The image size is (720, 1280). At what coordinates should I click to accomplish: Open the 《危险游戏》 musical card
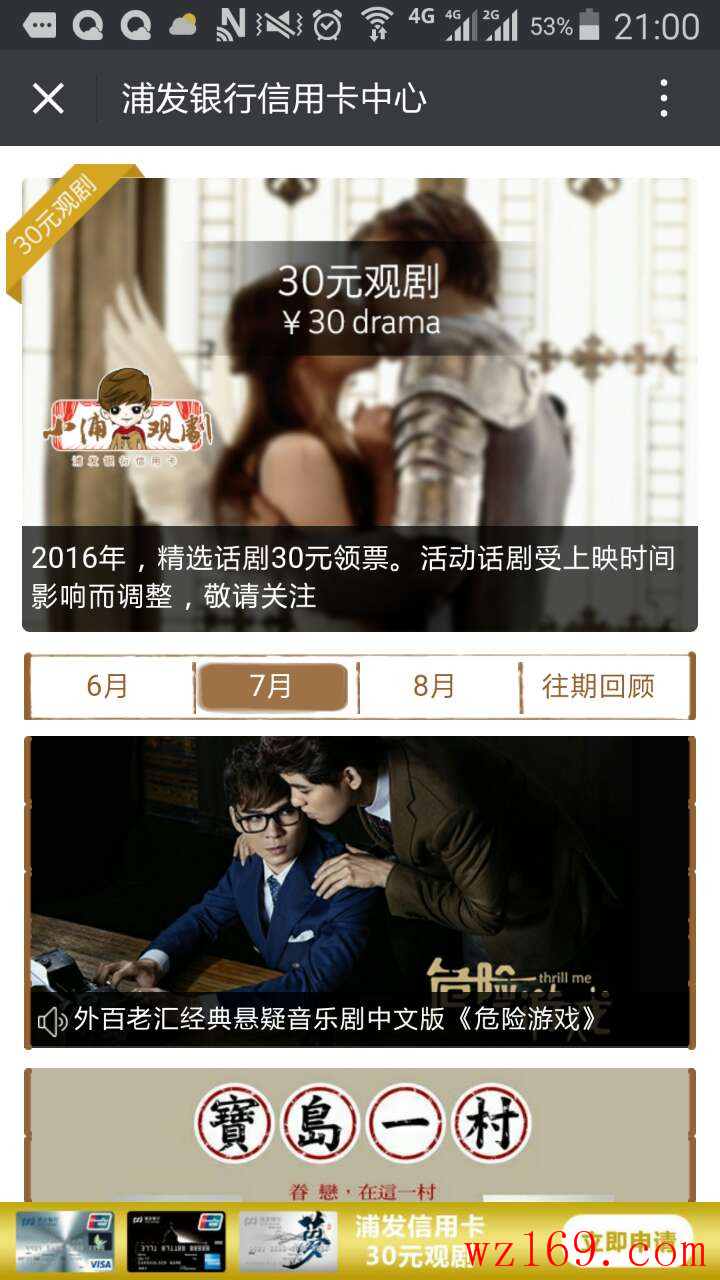[358, 890]
